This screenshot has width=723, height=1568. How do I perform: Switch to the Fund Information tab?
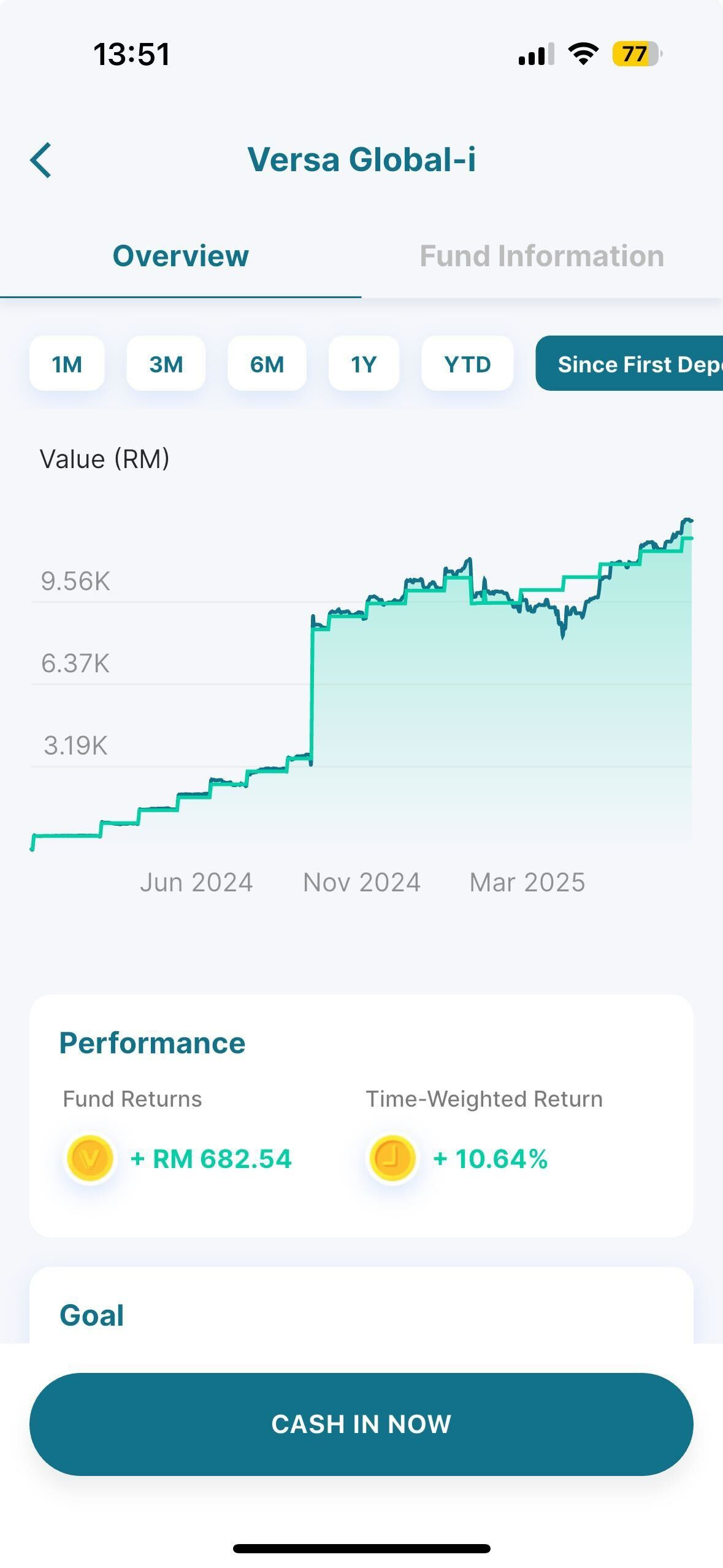[541, 256]
